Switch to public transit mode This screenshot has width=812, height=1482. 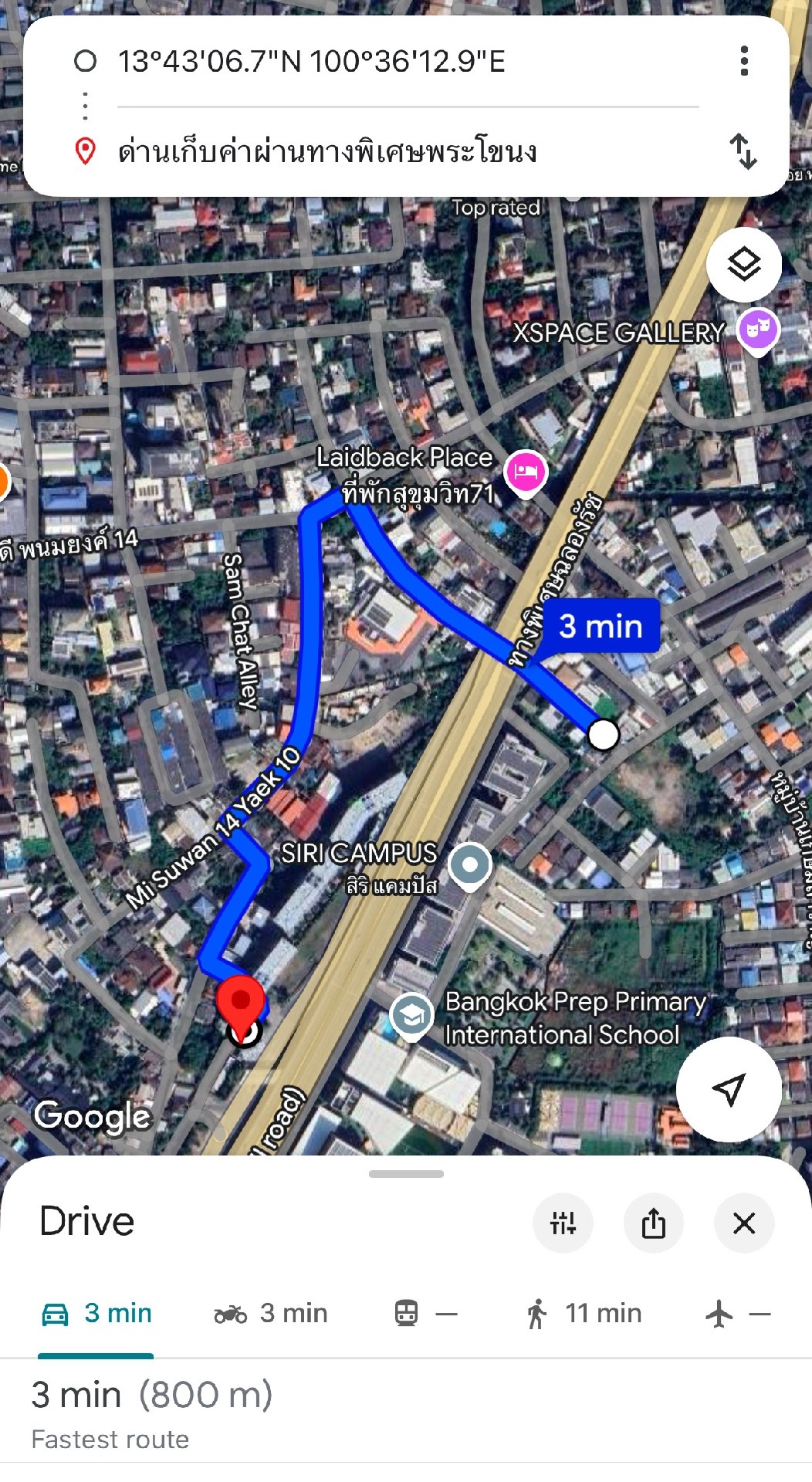coord(425,1313)
